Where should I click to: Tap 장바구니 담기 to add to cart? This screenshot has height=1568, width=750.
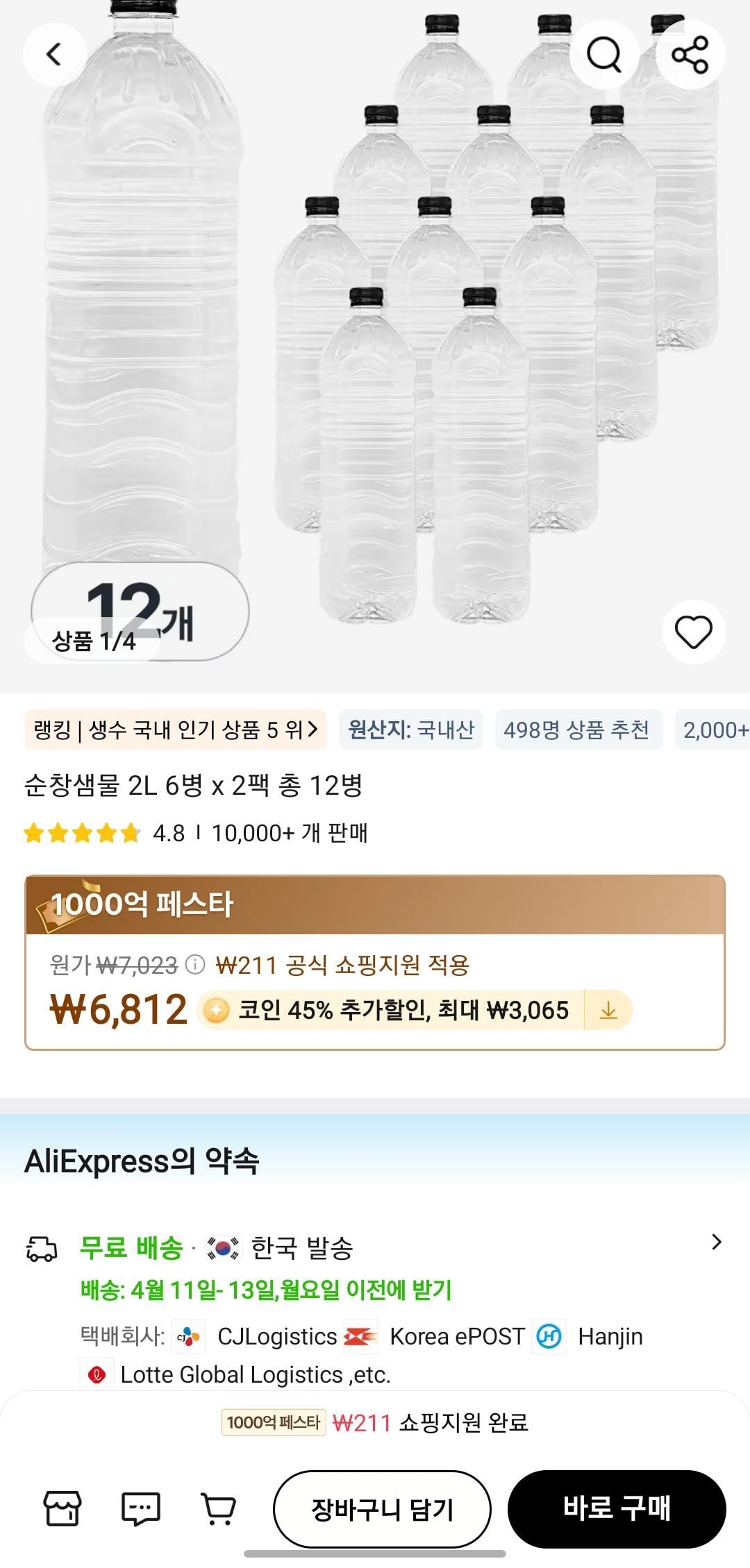pos(382,1509)
